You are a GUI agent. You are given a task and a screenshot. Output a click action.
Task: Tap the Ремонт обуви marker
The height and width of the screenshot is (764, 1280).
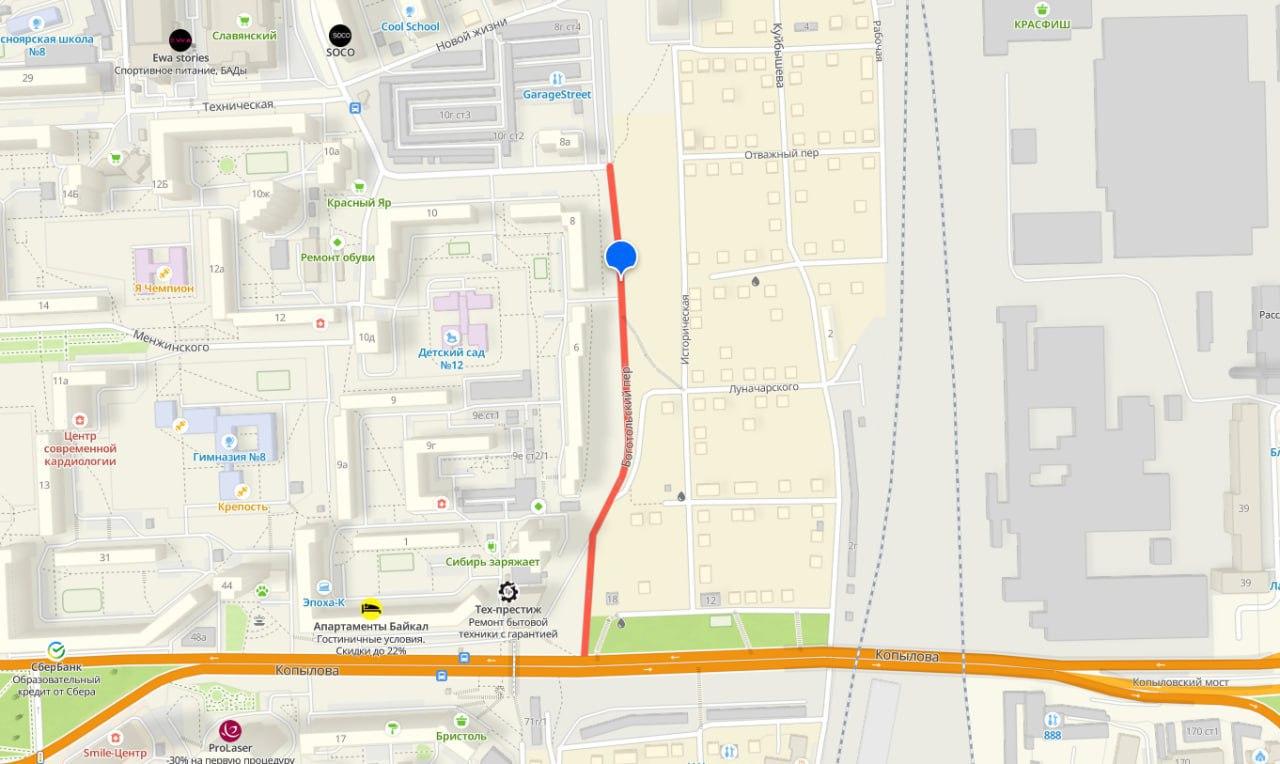coord(337,242)
